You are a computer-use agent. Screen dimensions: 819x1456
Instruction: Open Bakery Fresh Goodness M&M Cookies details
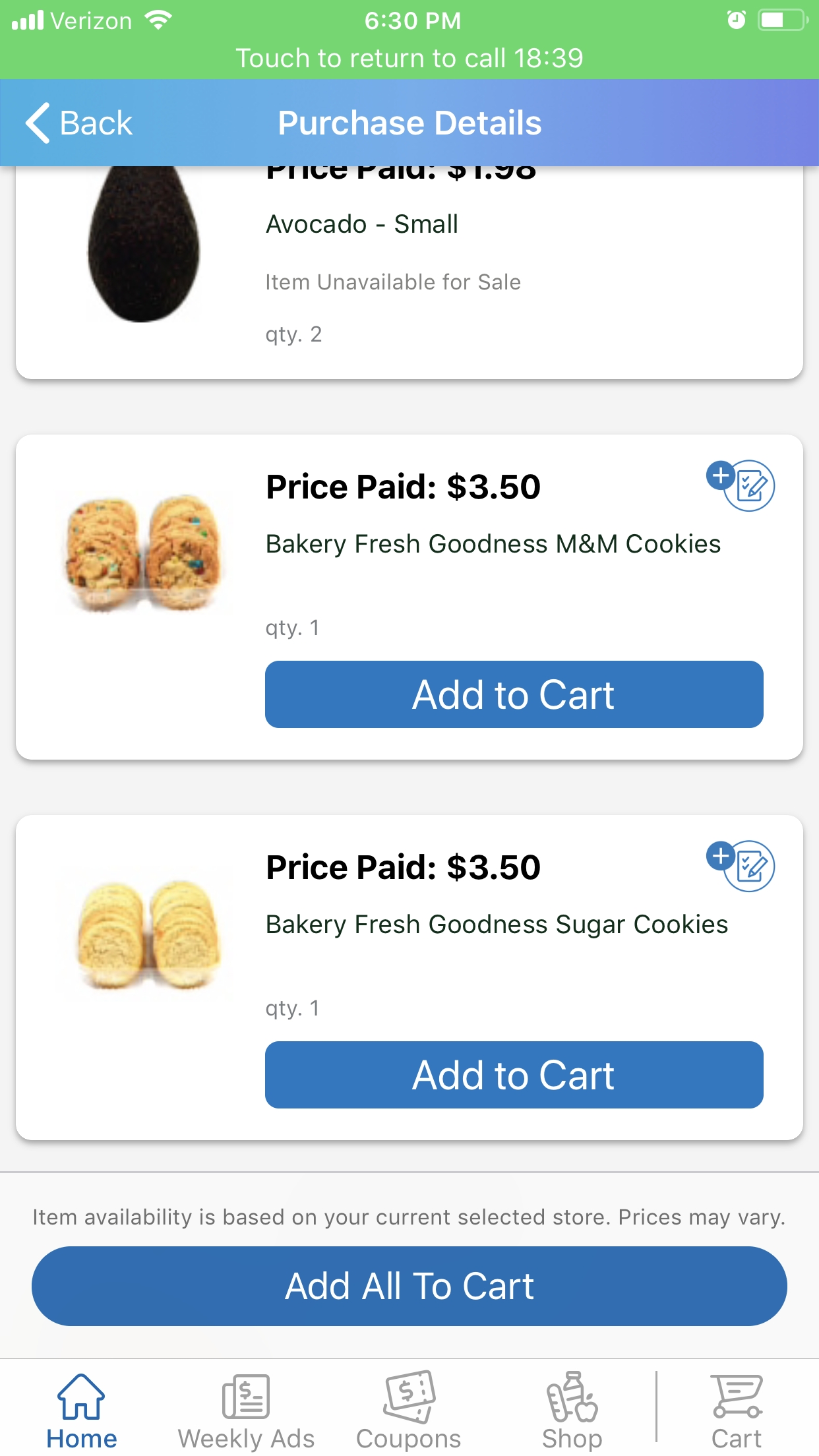(493, 543)
